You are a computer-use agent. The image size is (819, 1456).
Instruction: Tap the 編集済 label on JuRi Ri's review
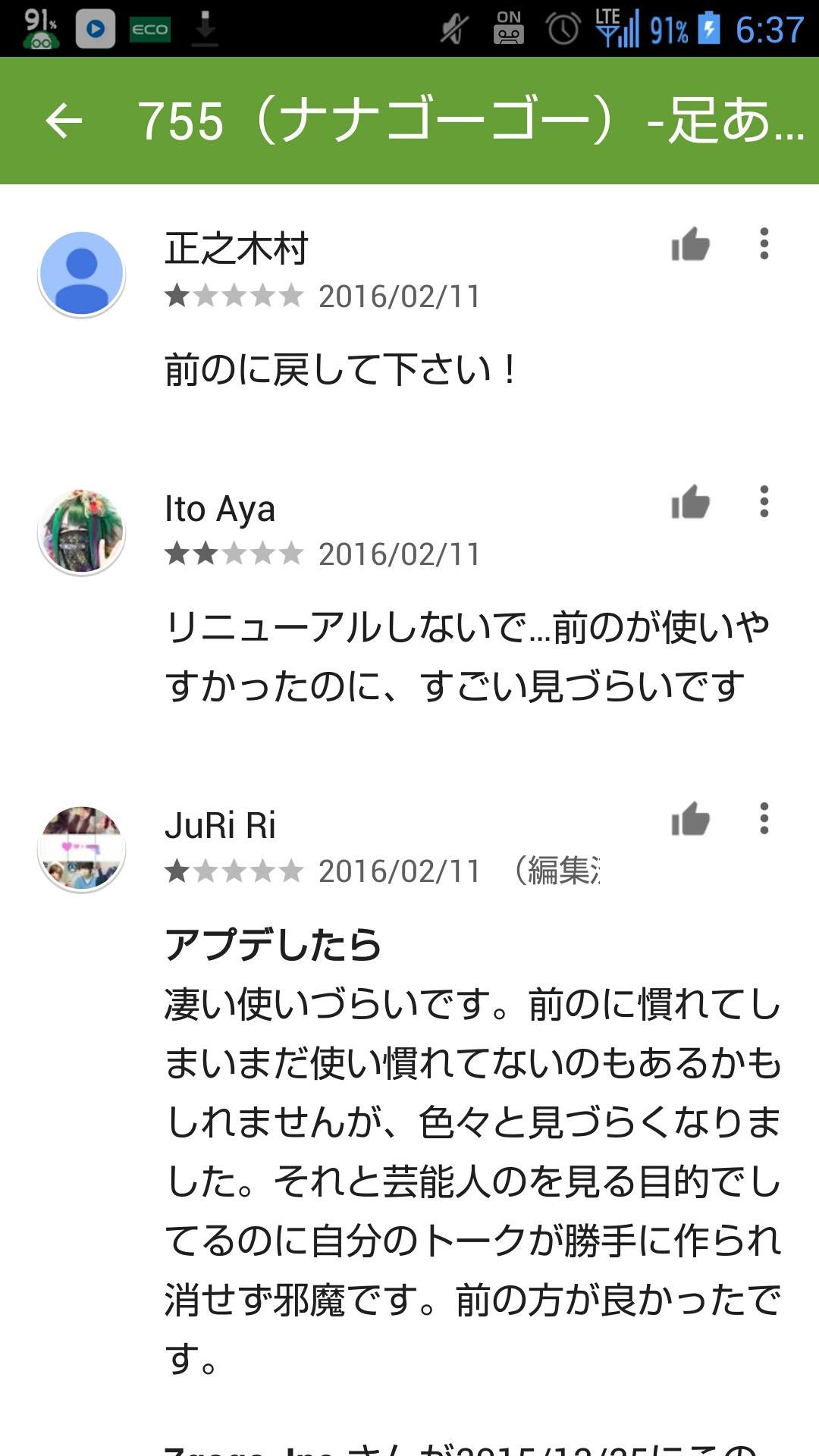(557, 870)
